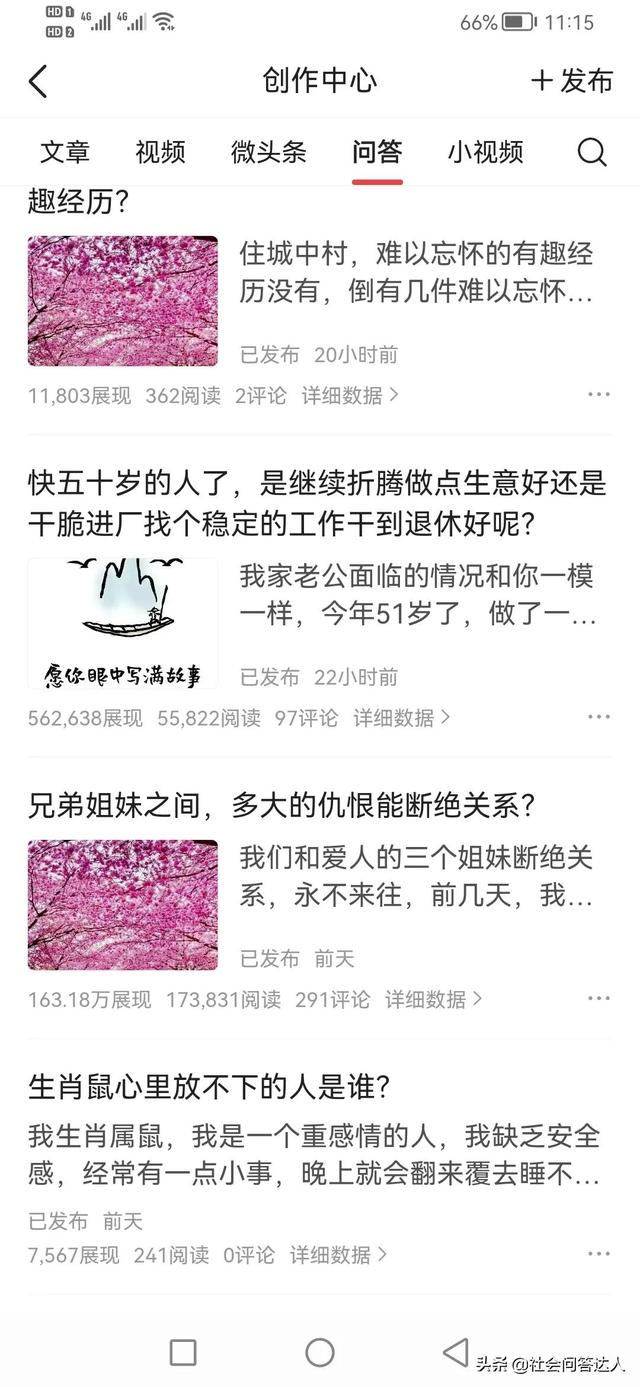
Task: Switch to the 视频 tab
Action: [160, 152]
